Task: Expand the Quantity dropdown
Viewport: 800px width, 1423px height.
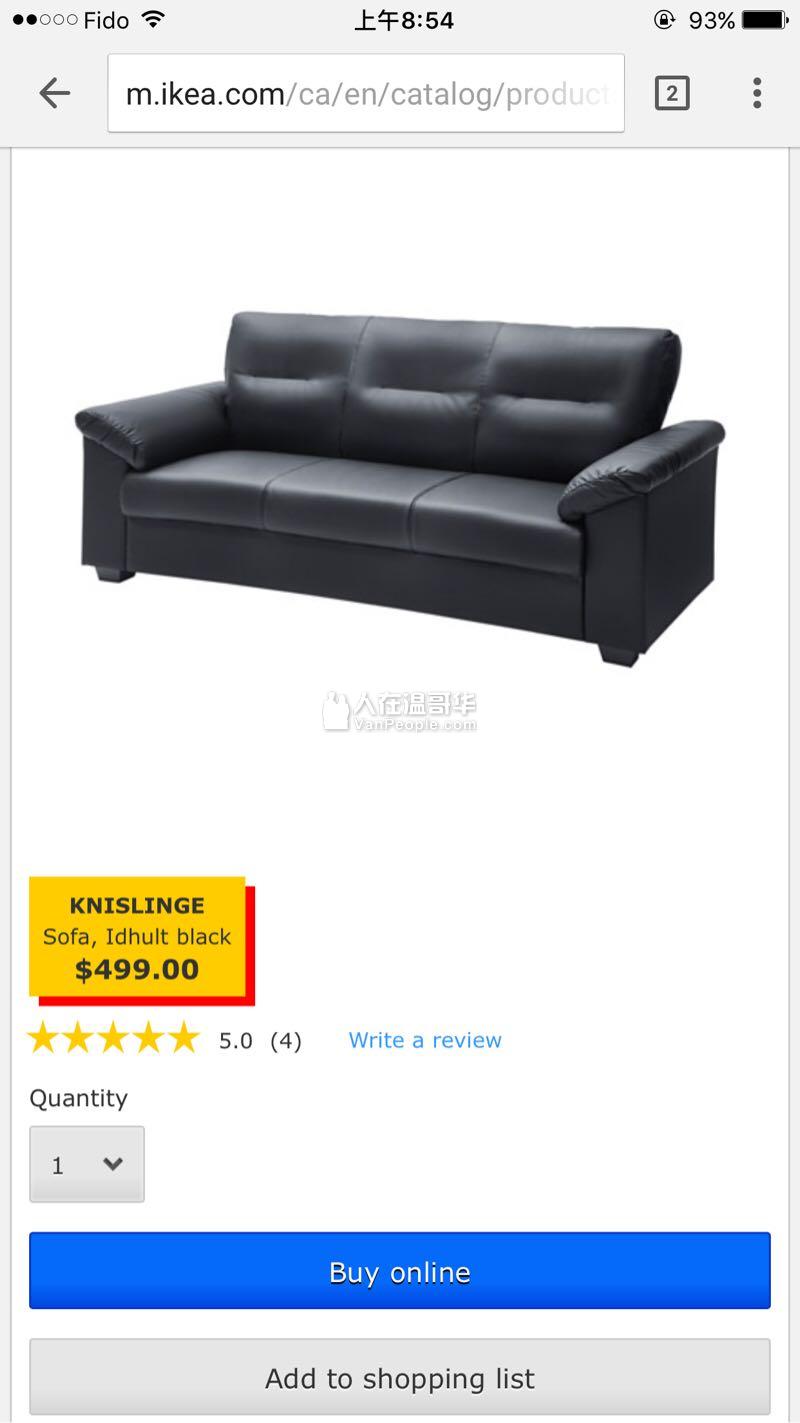Action: point(87,1164)
